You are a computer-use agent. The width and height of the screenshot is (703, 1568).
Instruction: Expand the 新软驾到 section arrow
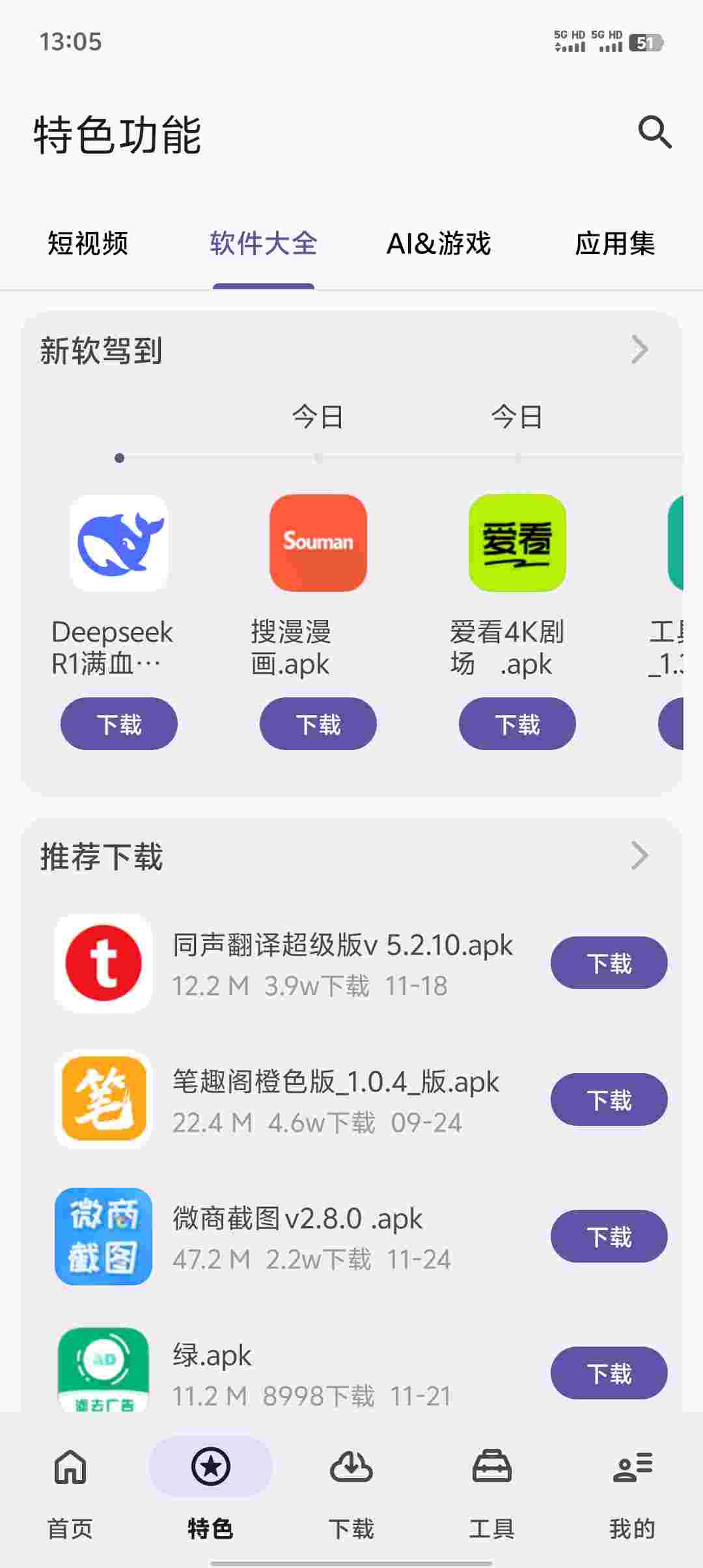(640, 350)
